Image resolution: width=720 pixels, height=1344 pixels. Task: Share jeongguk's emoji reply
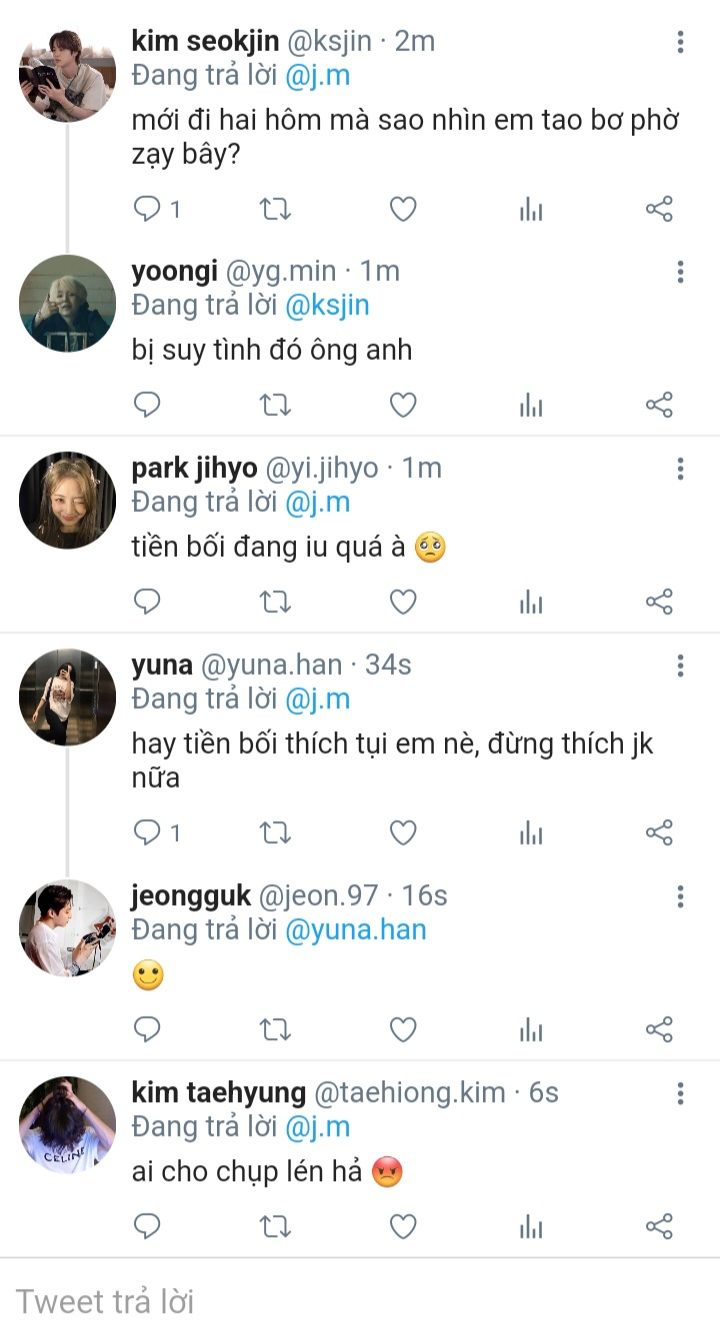point(659,1029)
